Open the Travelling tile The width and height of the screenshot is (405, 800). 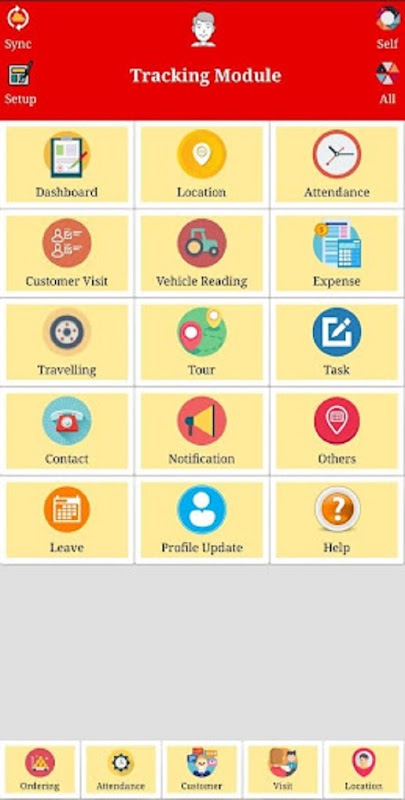[x=67, y=342]
